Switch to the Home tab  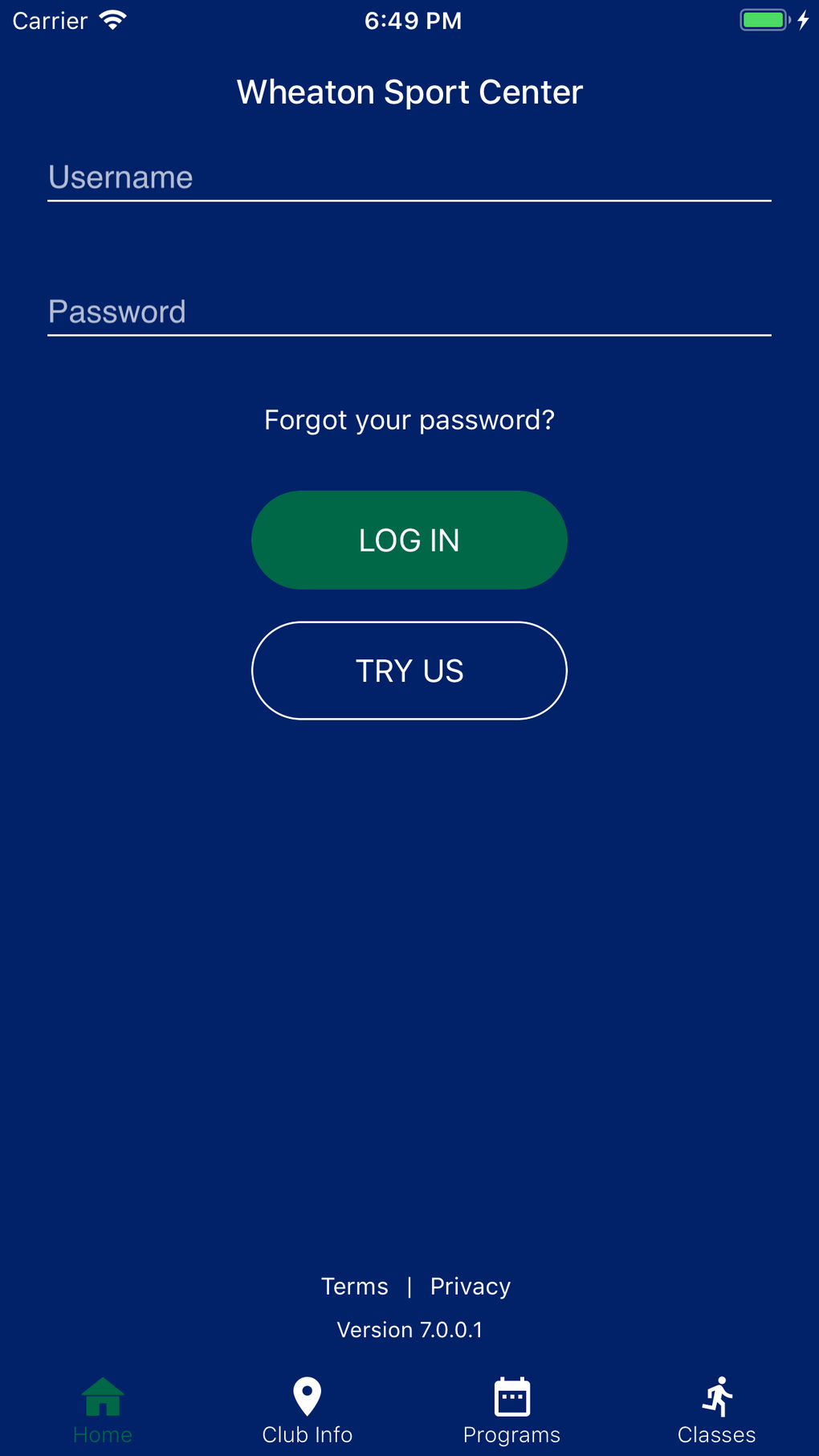coord(103,1411)
